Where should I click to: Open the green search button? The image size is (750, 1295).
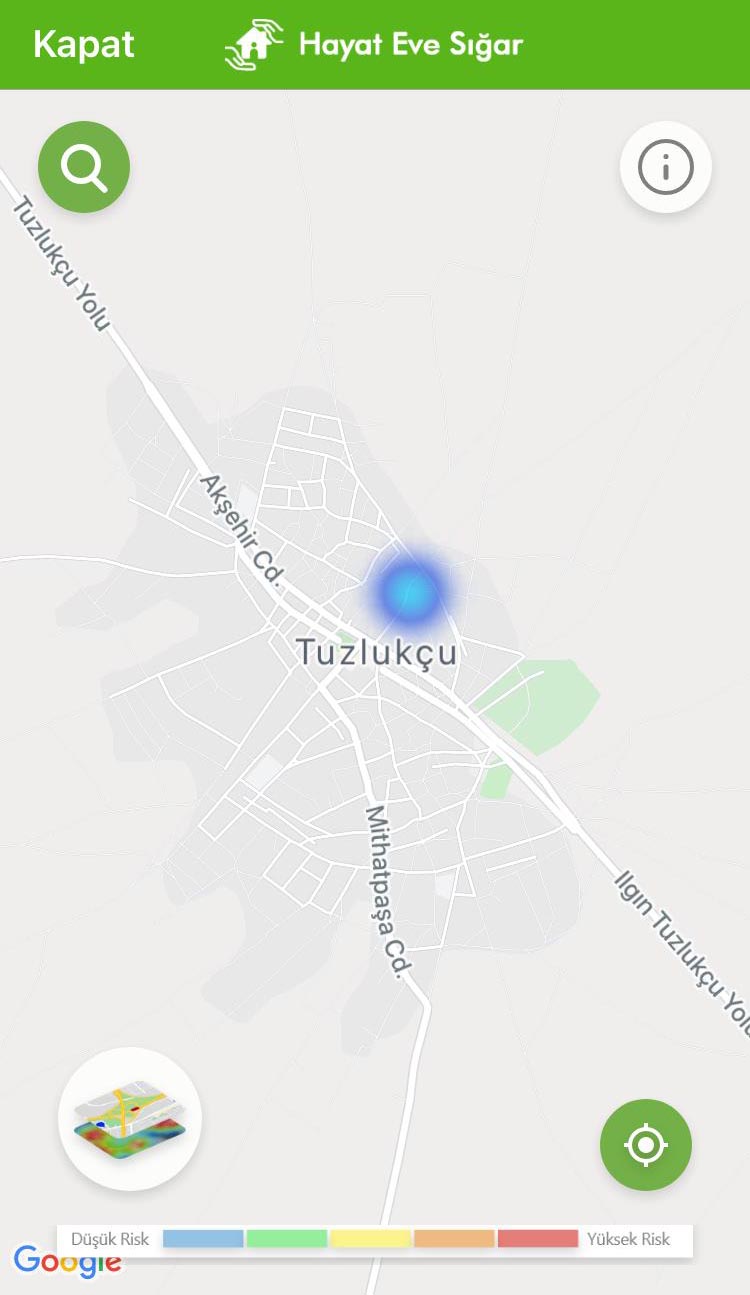[x=84, y=167]
